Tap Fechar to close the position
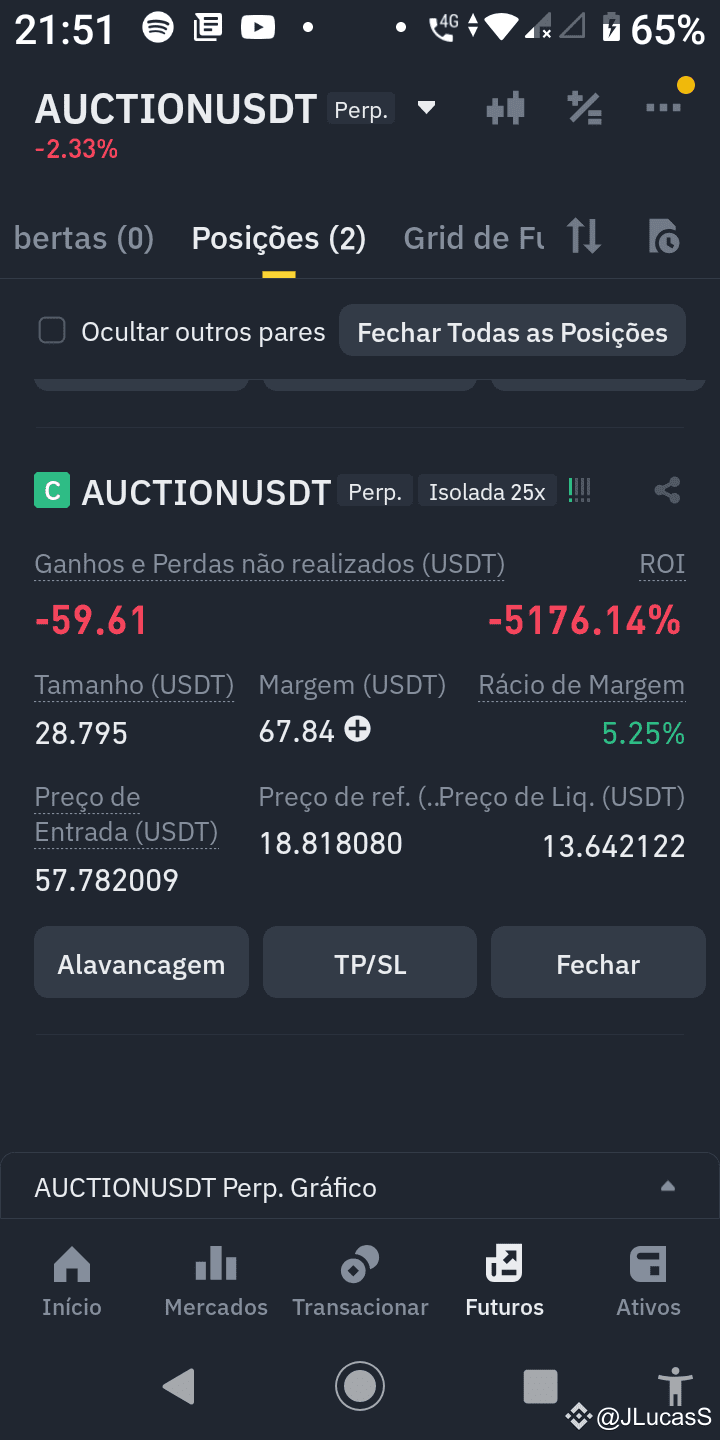The height and width of the screenshot is (1440, 720). click(598, 962)
